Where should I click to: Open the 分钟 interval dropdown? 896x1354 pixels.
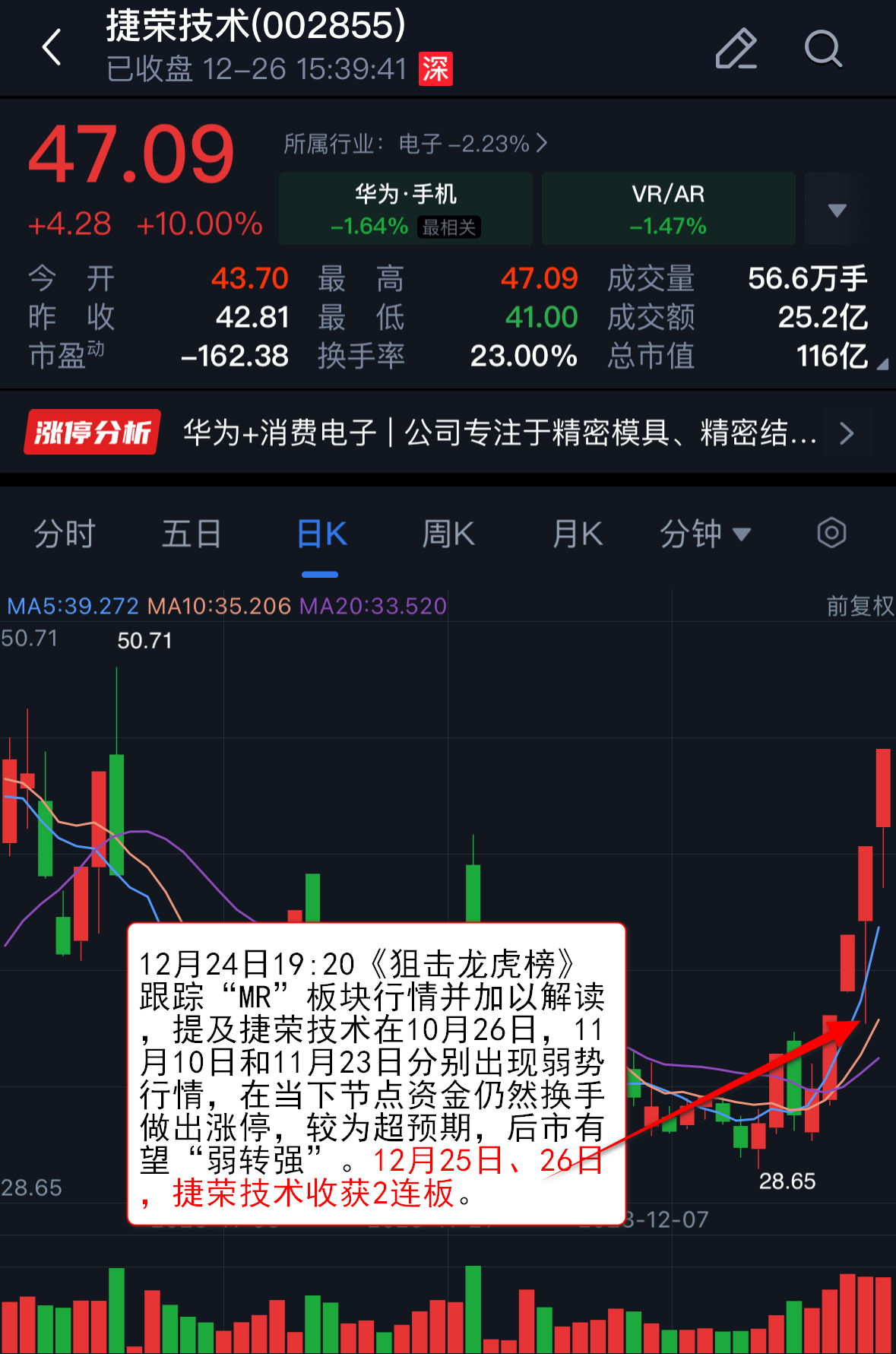pyautogui.click(x=704, y=534)
